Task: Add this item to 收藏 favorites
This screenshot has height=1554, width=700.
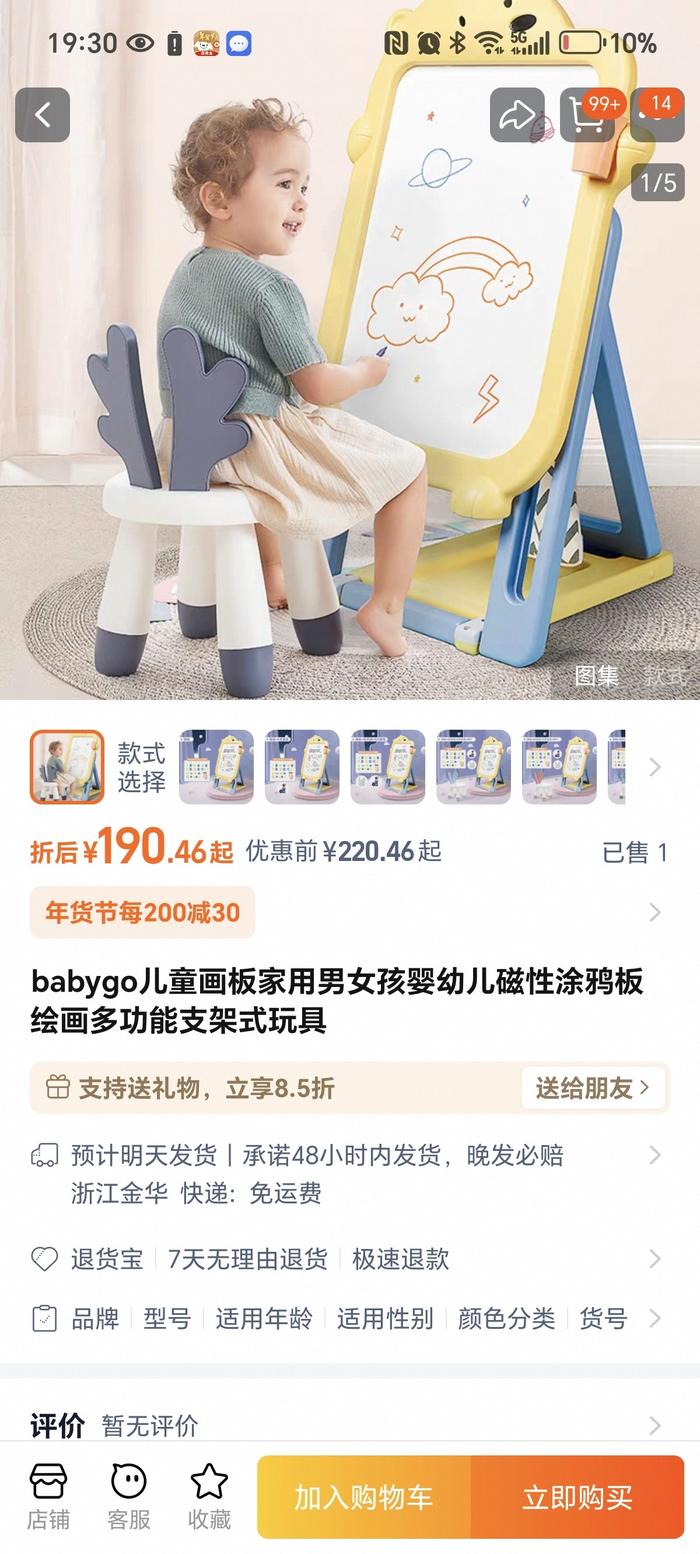Action: pos(209,1497)
